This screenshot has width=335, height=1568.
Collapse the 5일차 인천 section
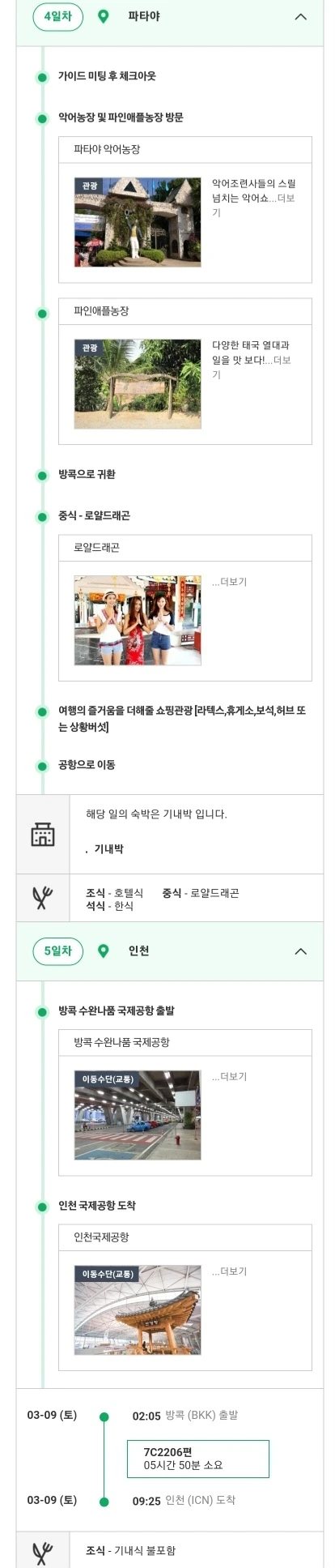click(300, 951)
